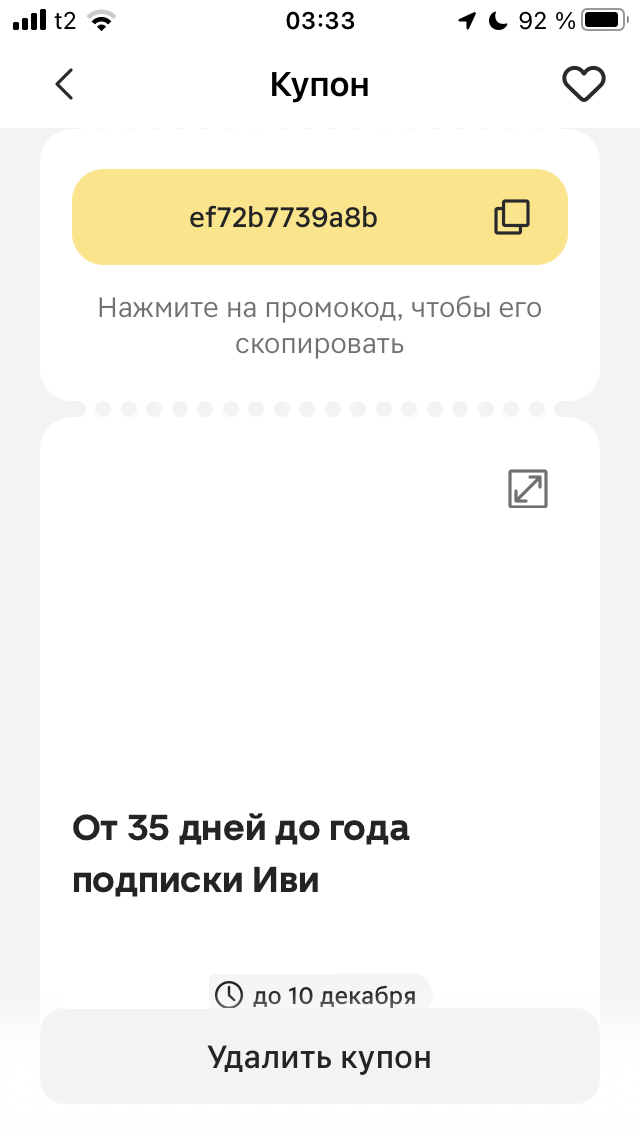Expand the coupon image to full screen

point(528,489)
